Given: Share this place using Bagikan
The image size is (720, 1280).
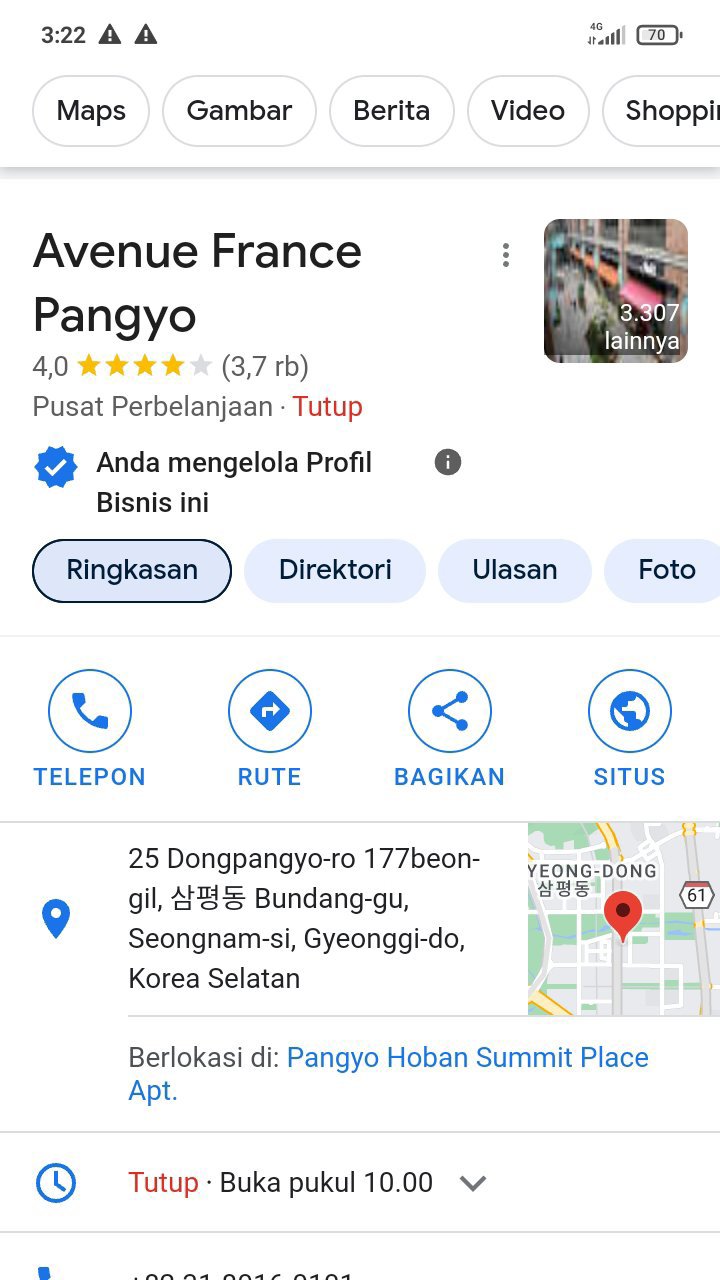Looking at the screenshot, I should (x=450, y=729).
